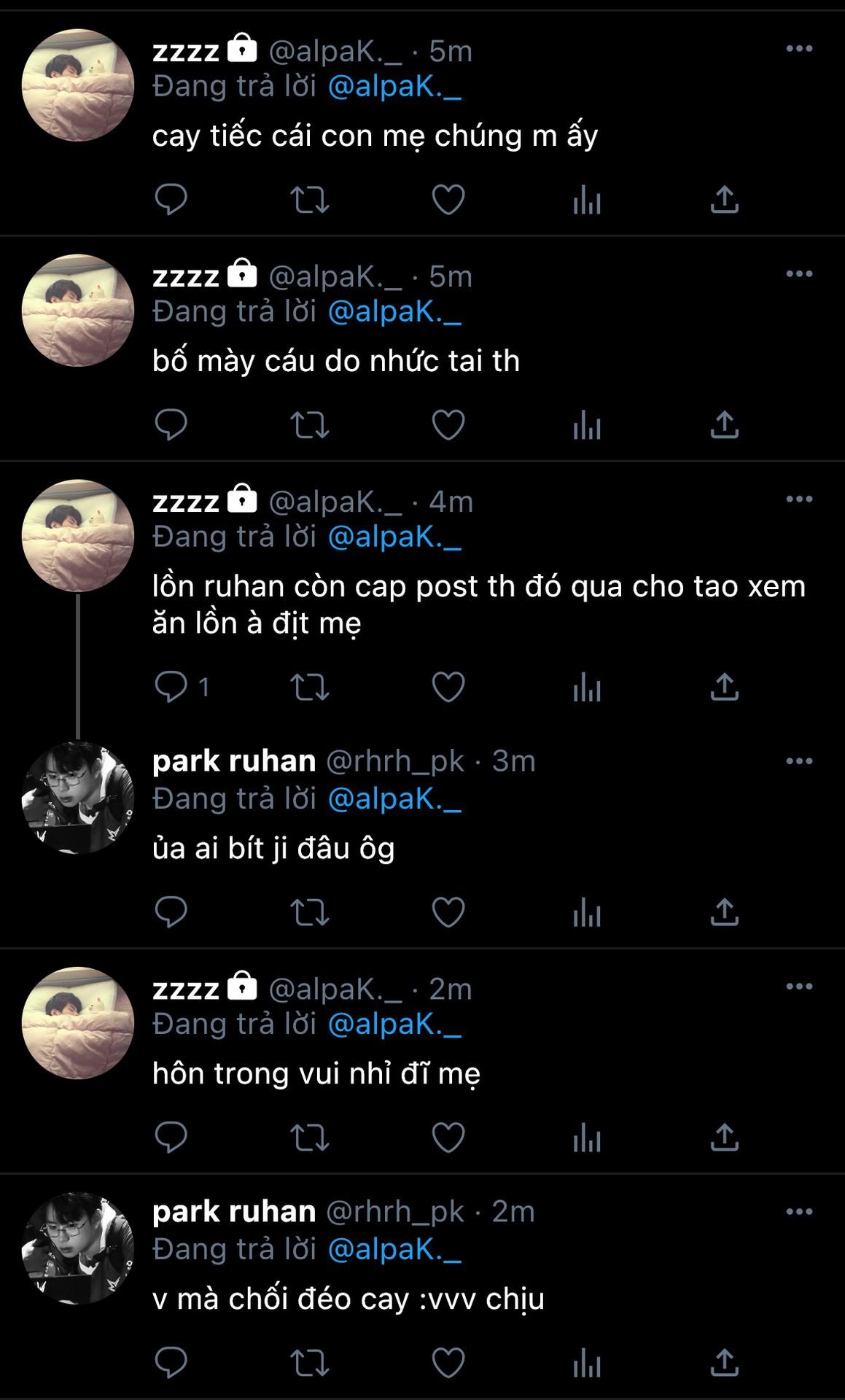845x1400 pixels.
Task: Like the "v mà chối đéo cay" reply
Action: 448,1363
